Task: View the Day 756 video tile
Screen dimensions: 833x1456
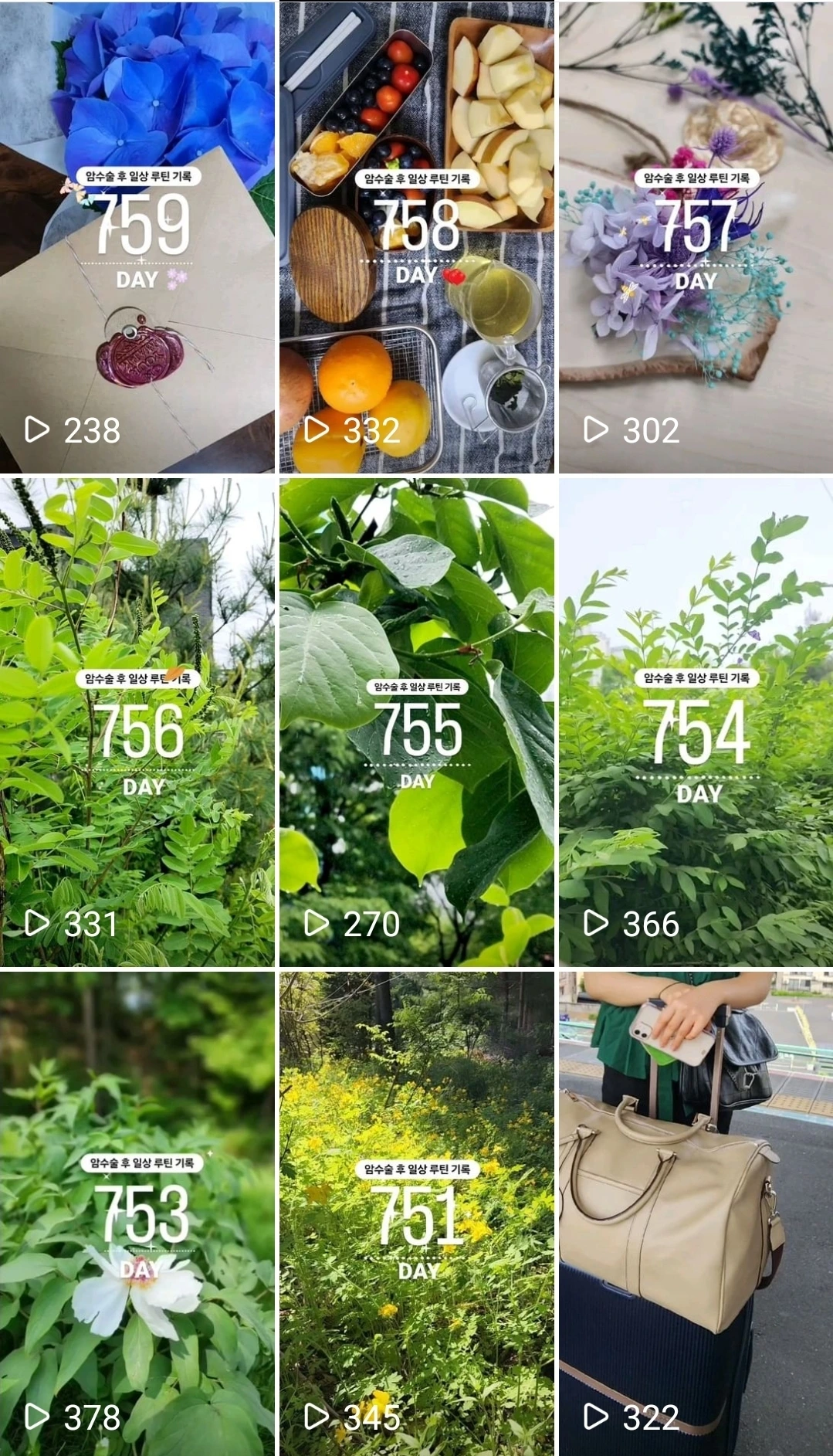Action: point(137,722)
